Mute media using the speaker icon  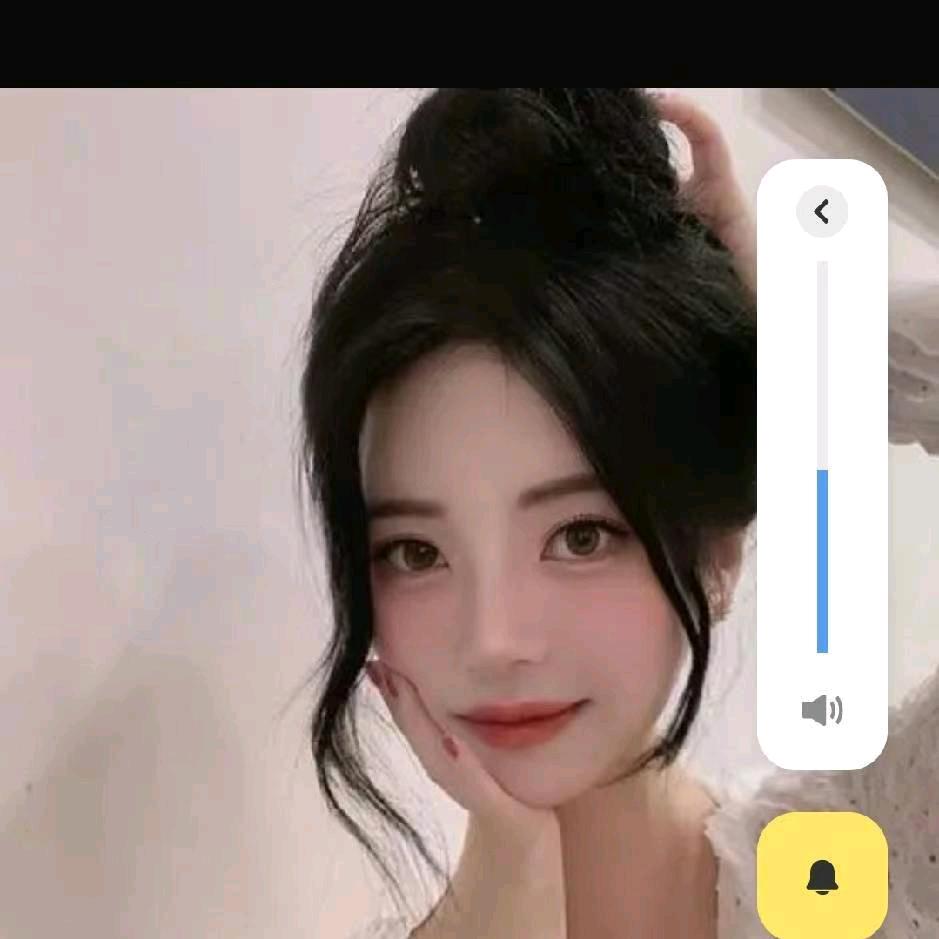(822, 710)
